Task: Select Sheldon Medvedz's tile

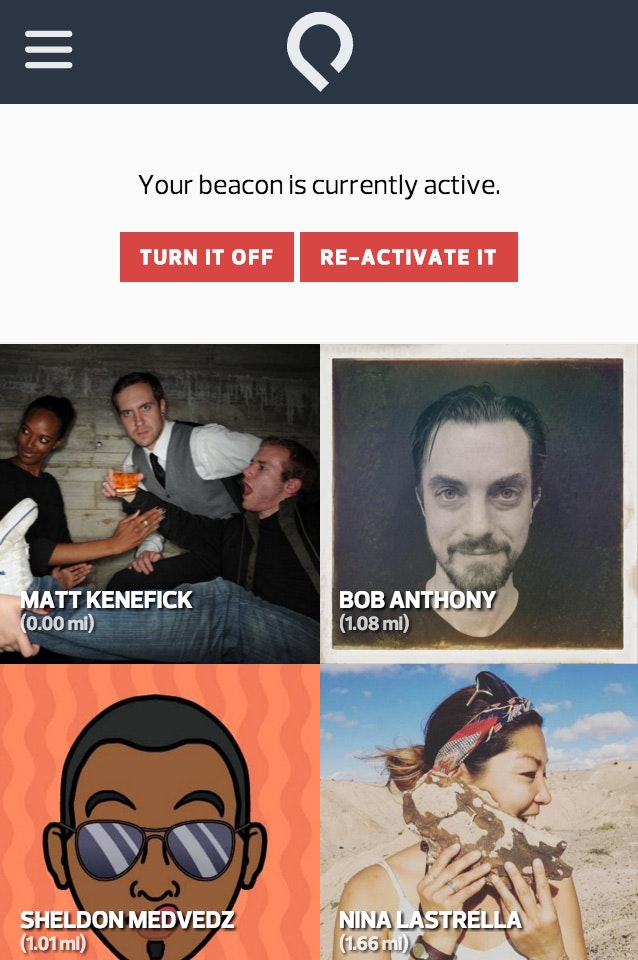Action: pyautogui.click(x=159, y=812)
